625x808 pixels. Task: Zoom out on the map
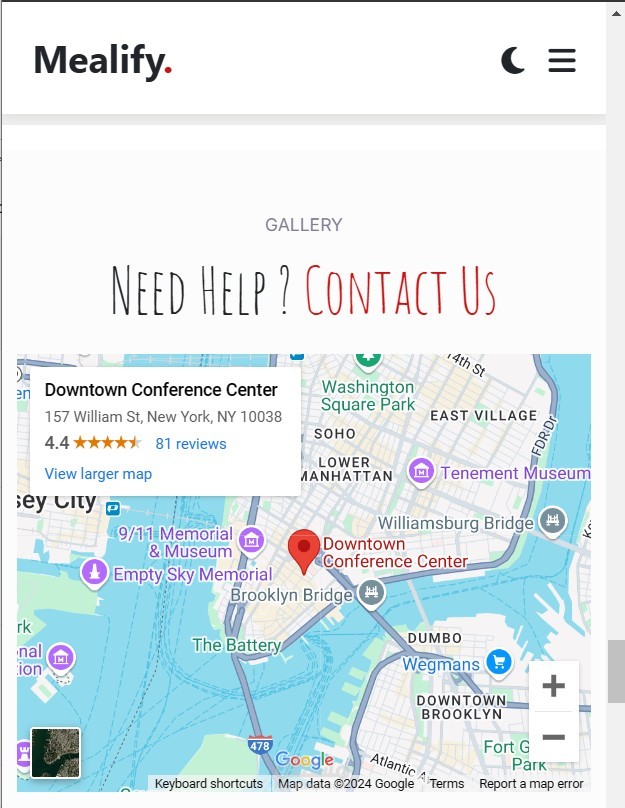[554, 736]
